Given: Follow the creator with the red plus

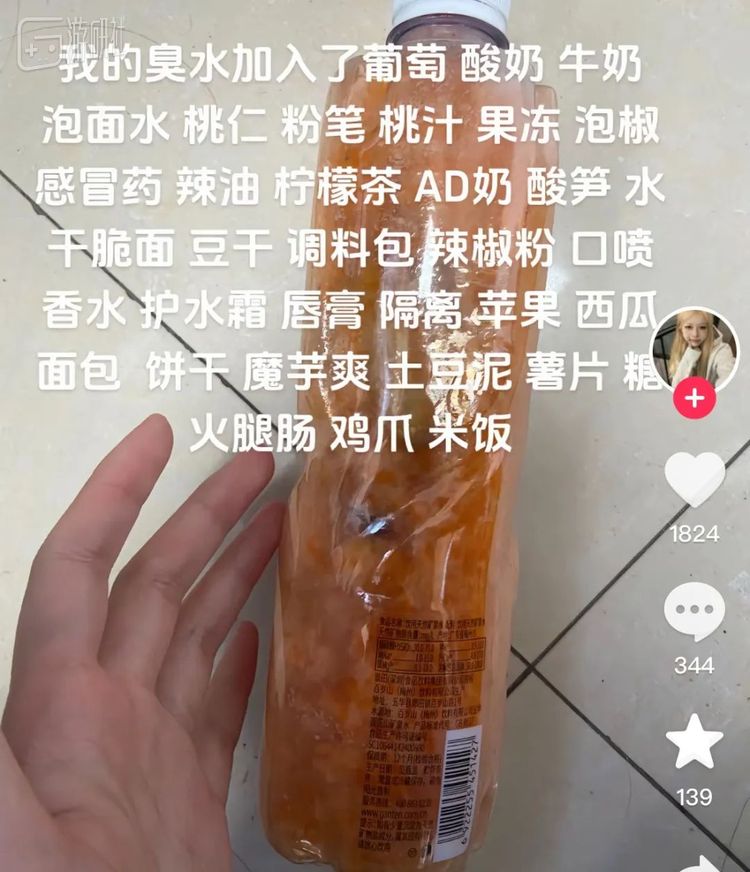Looking at the screenshot, I should 695,400.
